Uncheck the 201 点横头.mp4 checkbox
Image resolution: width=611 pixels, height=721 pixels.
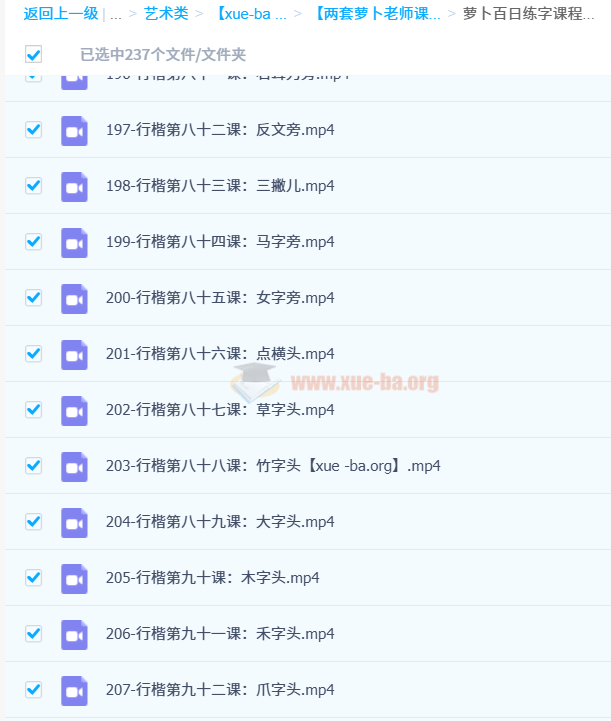[x=33, y=354]
